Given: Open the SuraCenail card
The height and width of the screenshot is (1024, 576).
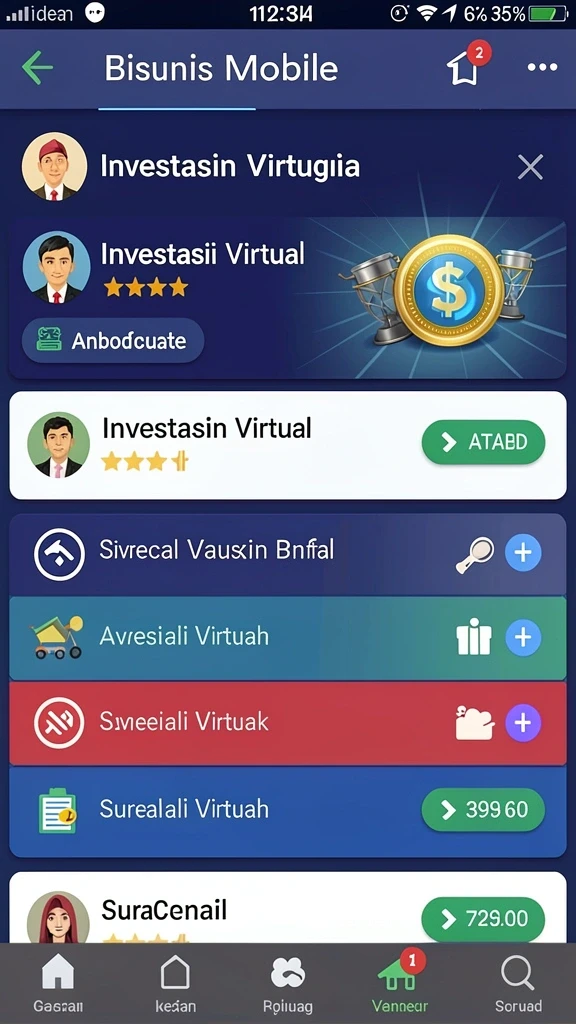Looking at the screenshot, I should click(x=287, y=908).
